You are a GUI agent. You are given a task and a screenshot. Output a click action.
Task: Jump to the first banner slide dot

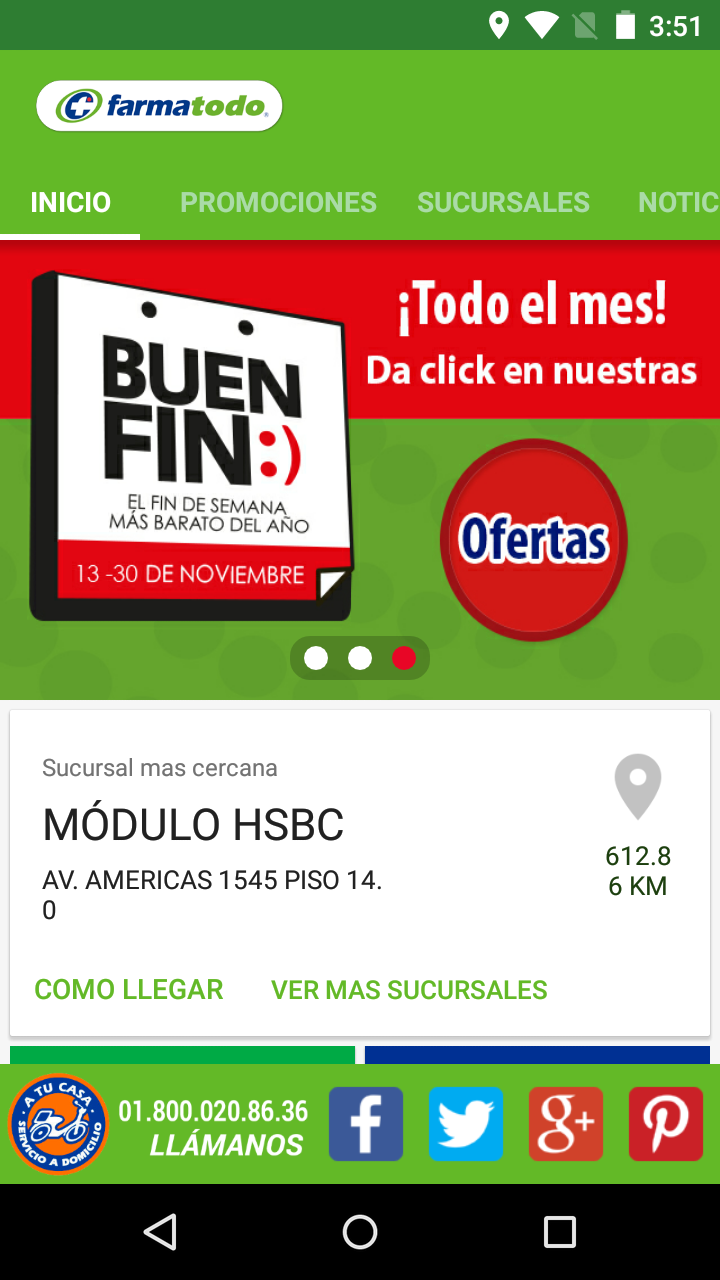316,658
